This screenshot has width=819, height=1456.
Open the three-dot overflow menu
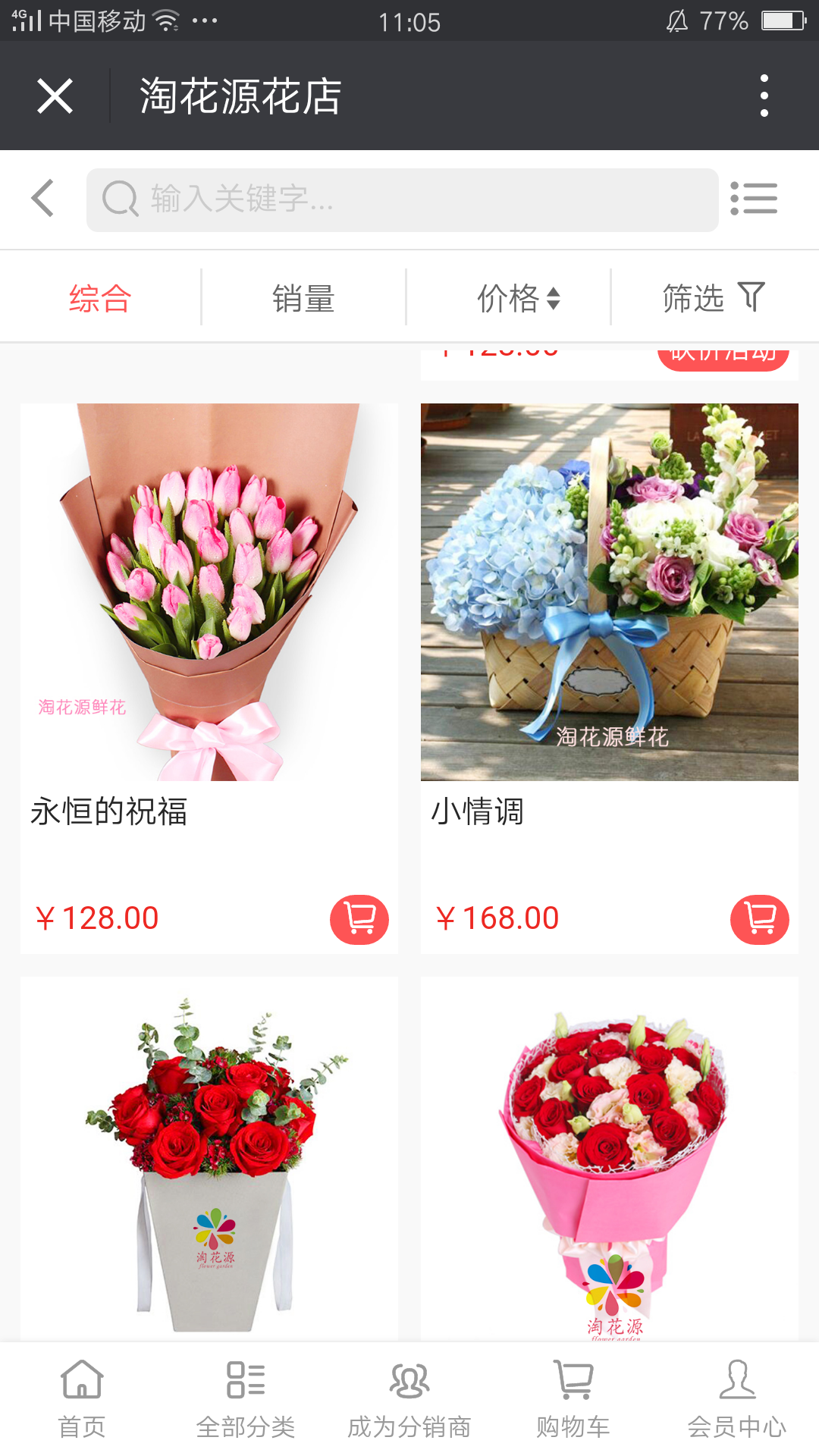[764, 96]
